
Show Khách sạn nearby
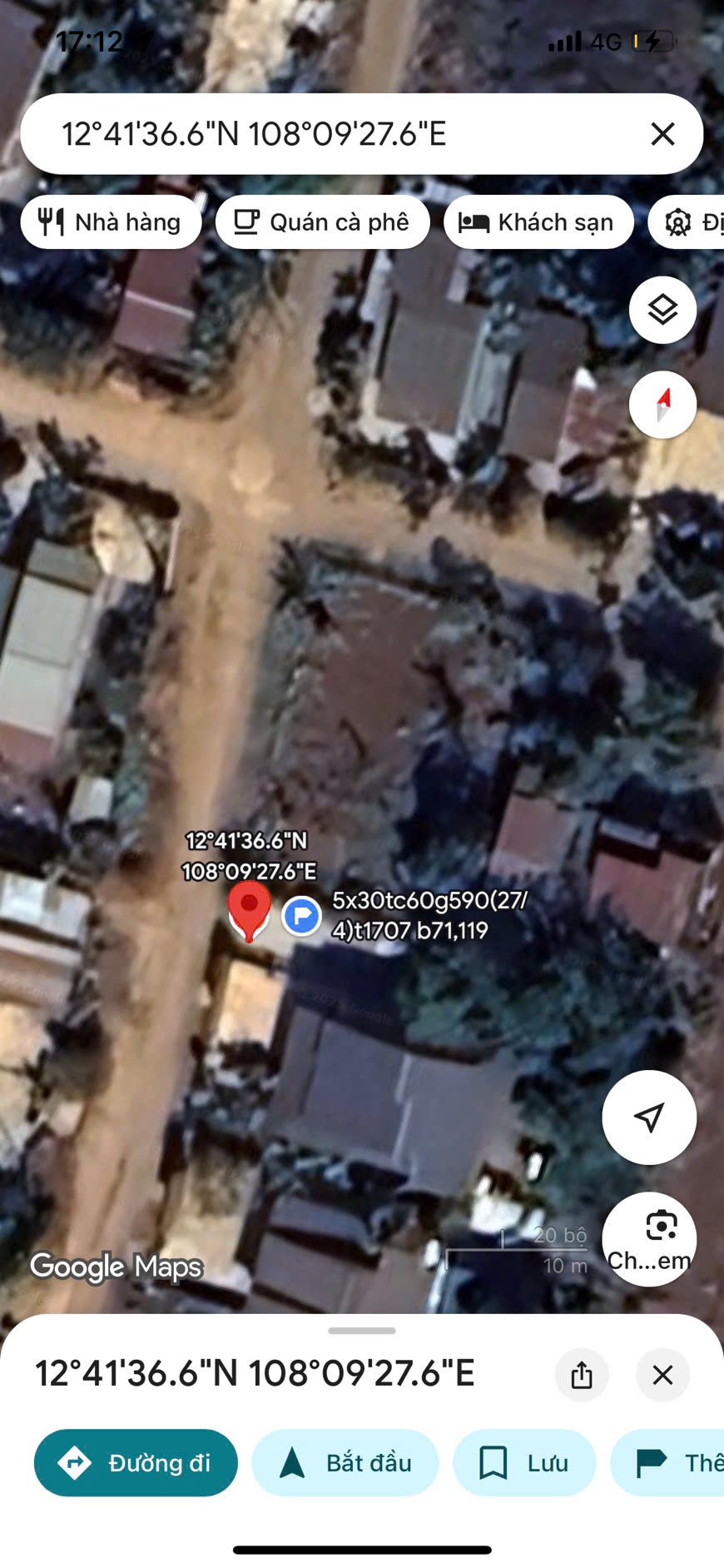point(538,222)
